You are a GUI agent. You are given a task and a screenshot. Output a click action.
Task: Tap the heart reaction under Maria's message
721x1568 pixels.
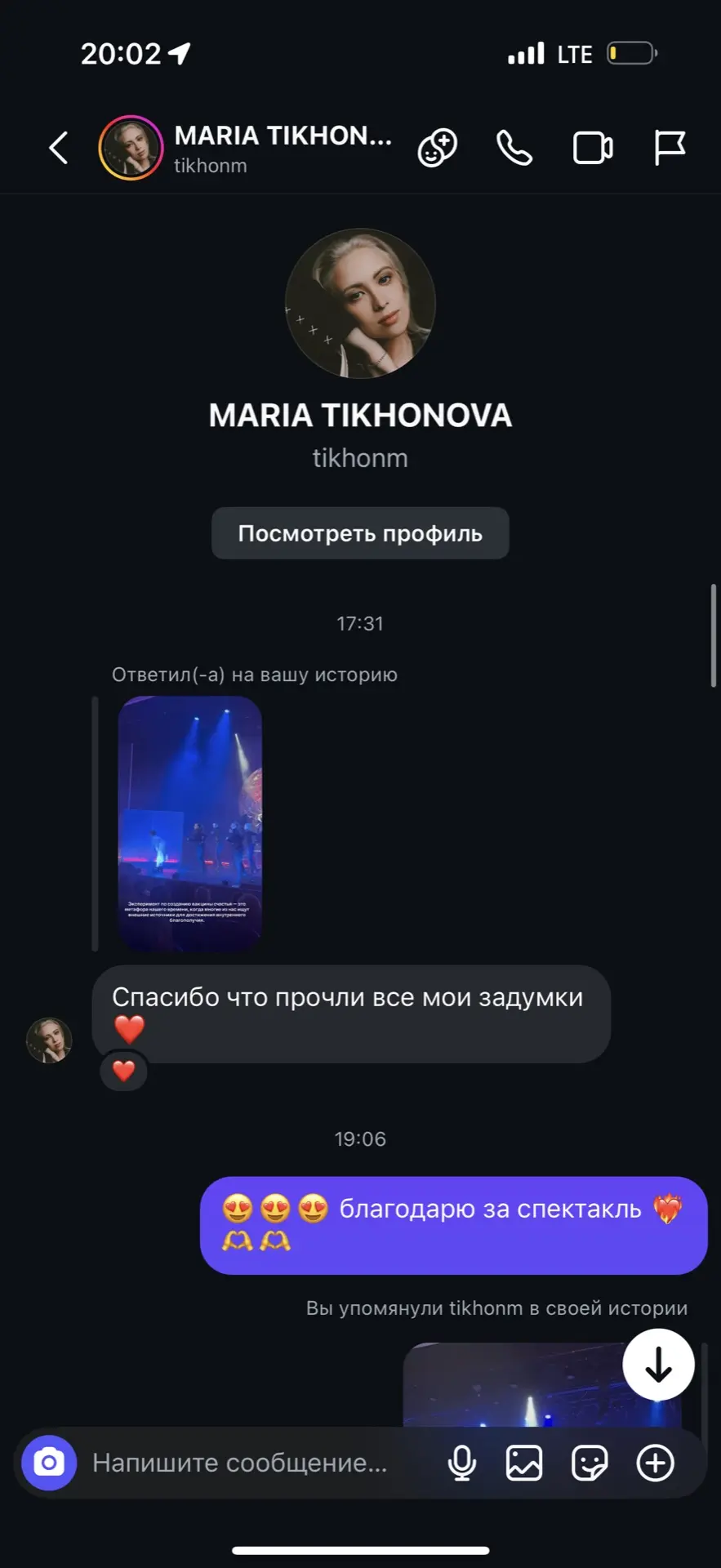(x=123, y=1071)
